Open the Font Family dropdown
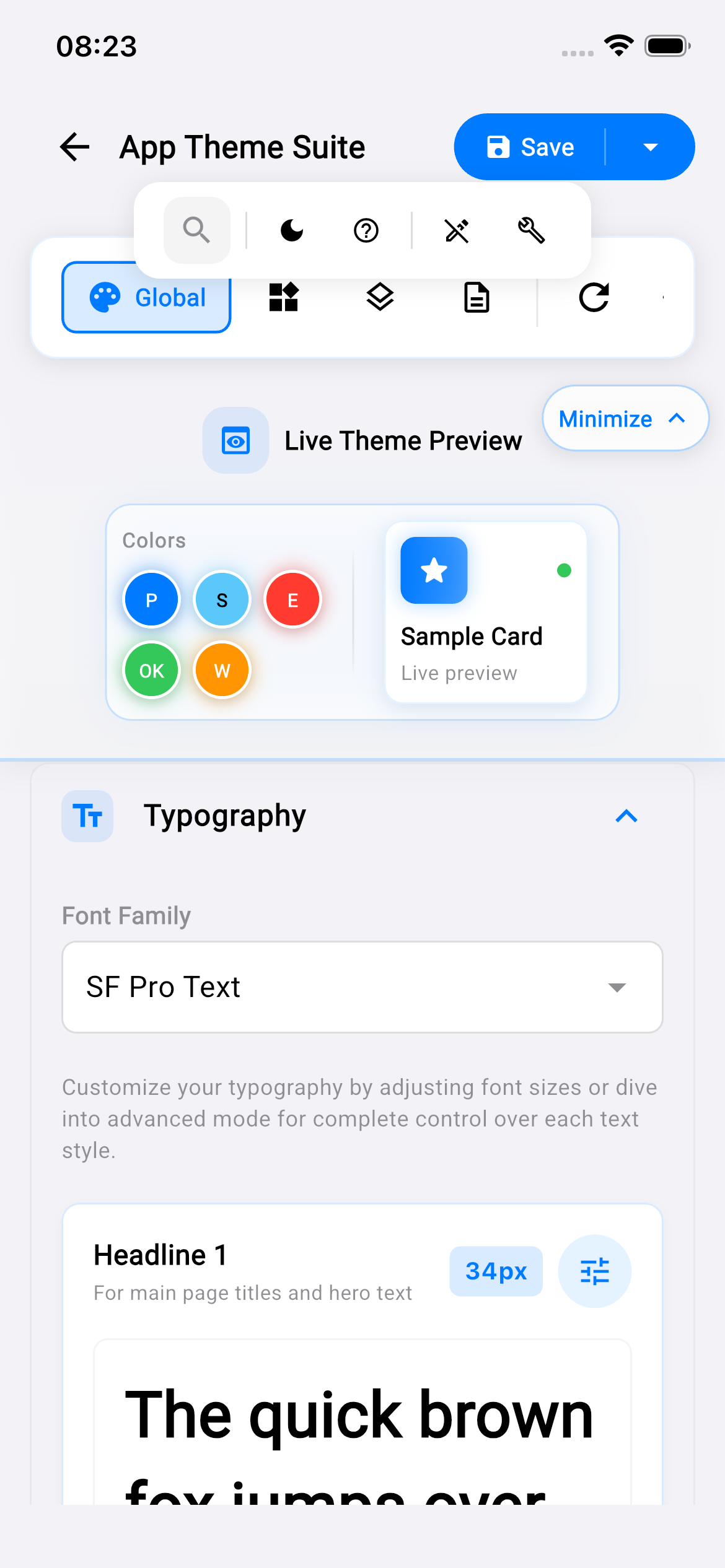725x1568 pixels. pos(362,987)
